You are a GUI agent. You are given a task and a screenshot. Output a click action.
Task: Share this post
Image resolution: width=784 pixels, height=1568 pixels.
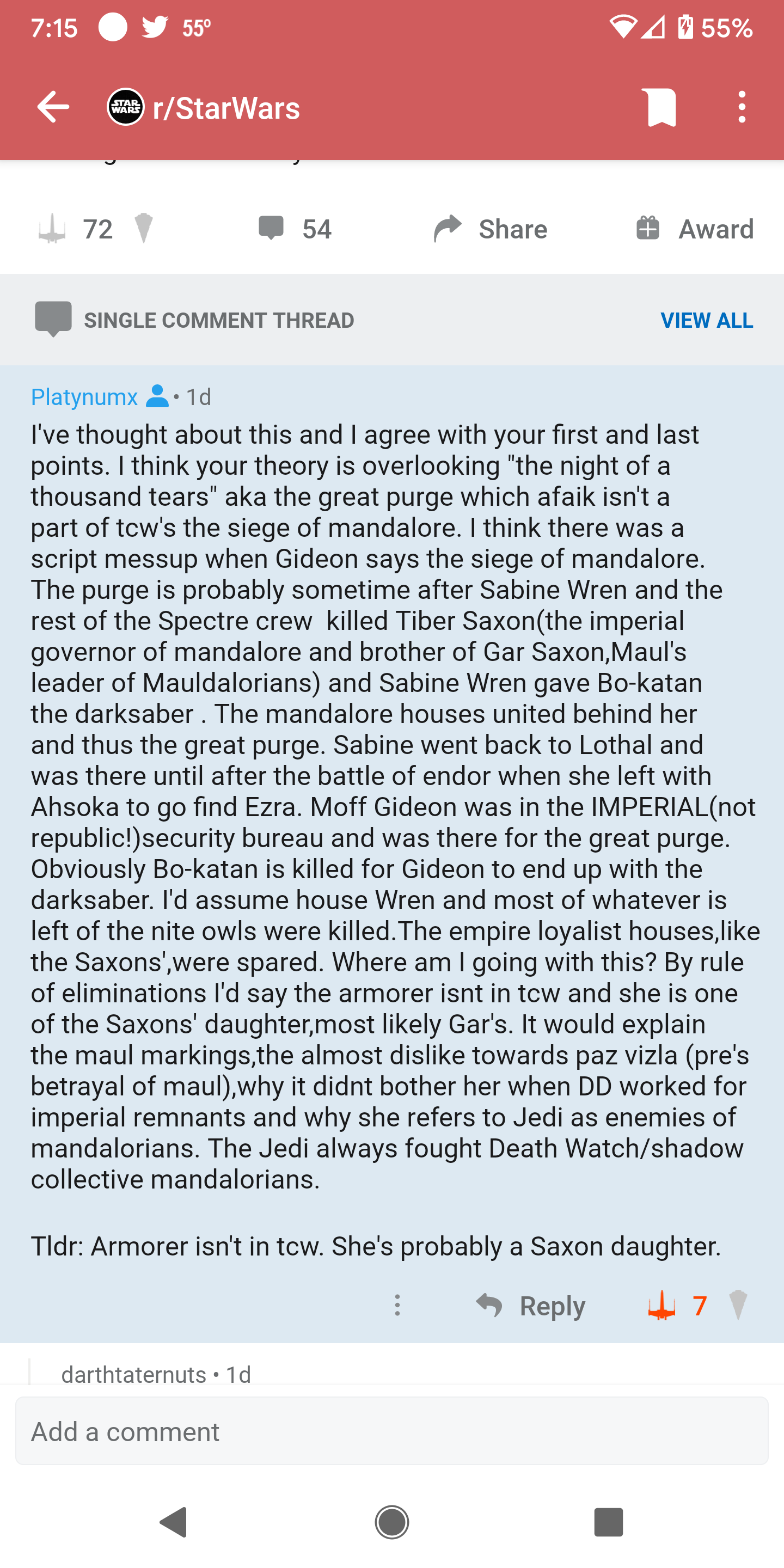(x=491, y=229)
